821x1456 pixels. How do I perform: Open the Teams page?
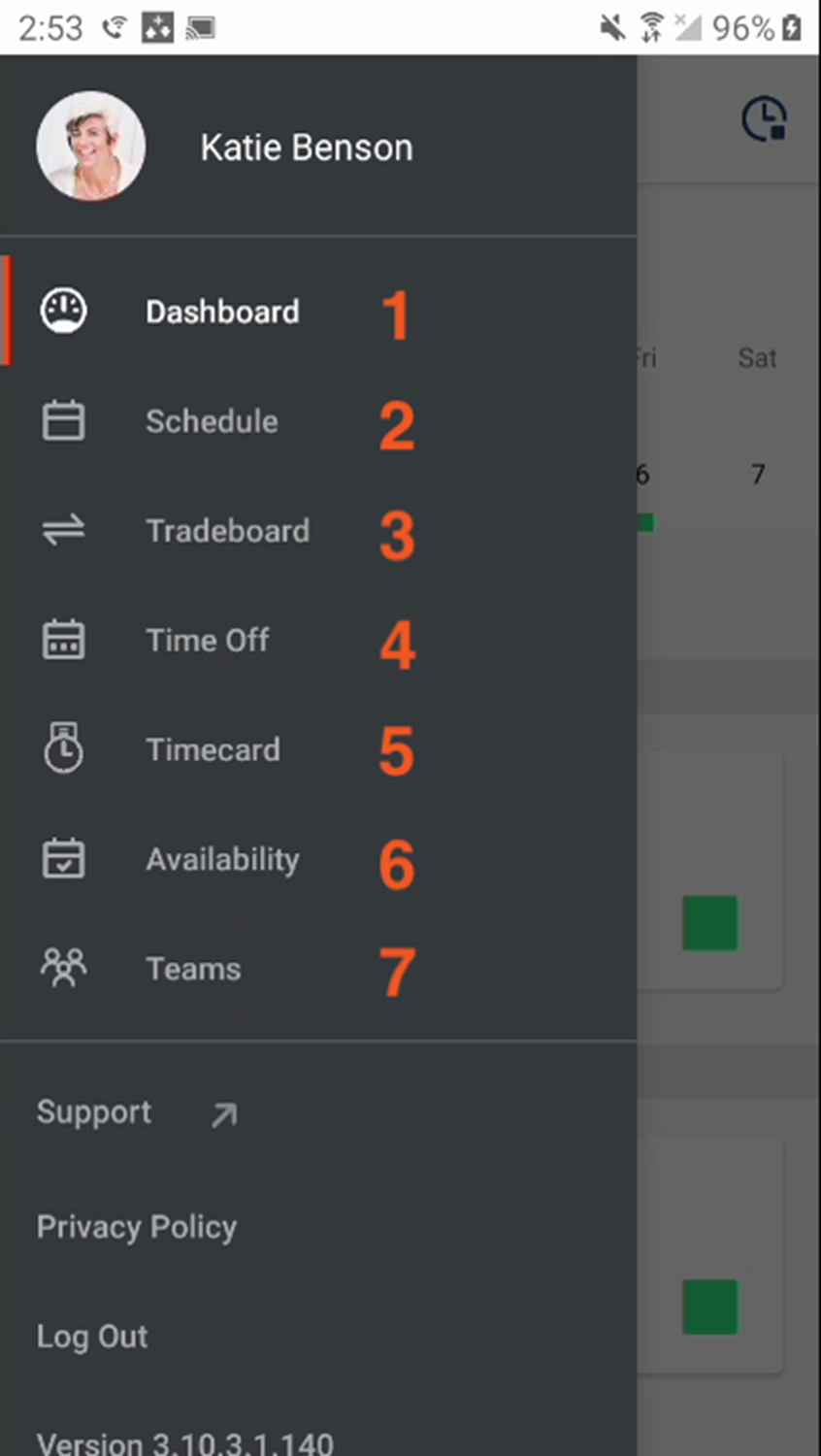[318, 969]
